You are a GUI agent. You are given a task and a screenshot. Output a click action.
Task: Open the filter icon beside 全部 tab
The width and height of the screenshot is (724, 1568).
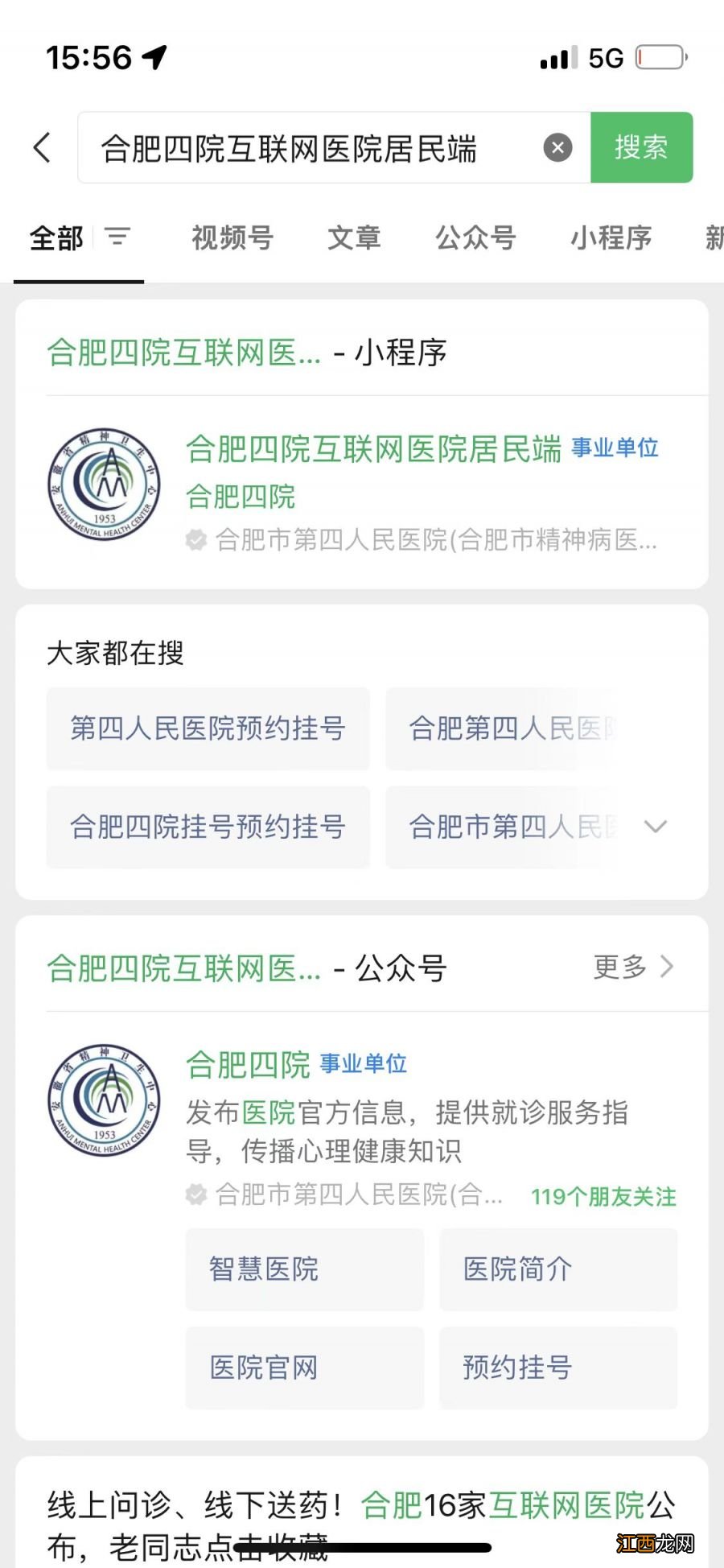coord(119,237)
